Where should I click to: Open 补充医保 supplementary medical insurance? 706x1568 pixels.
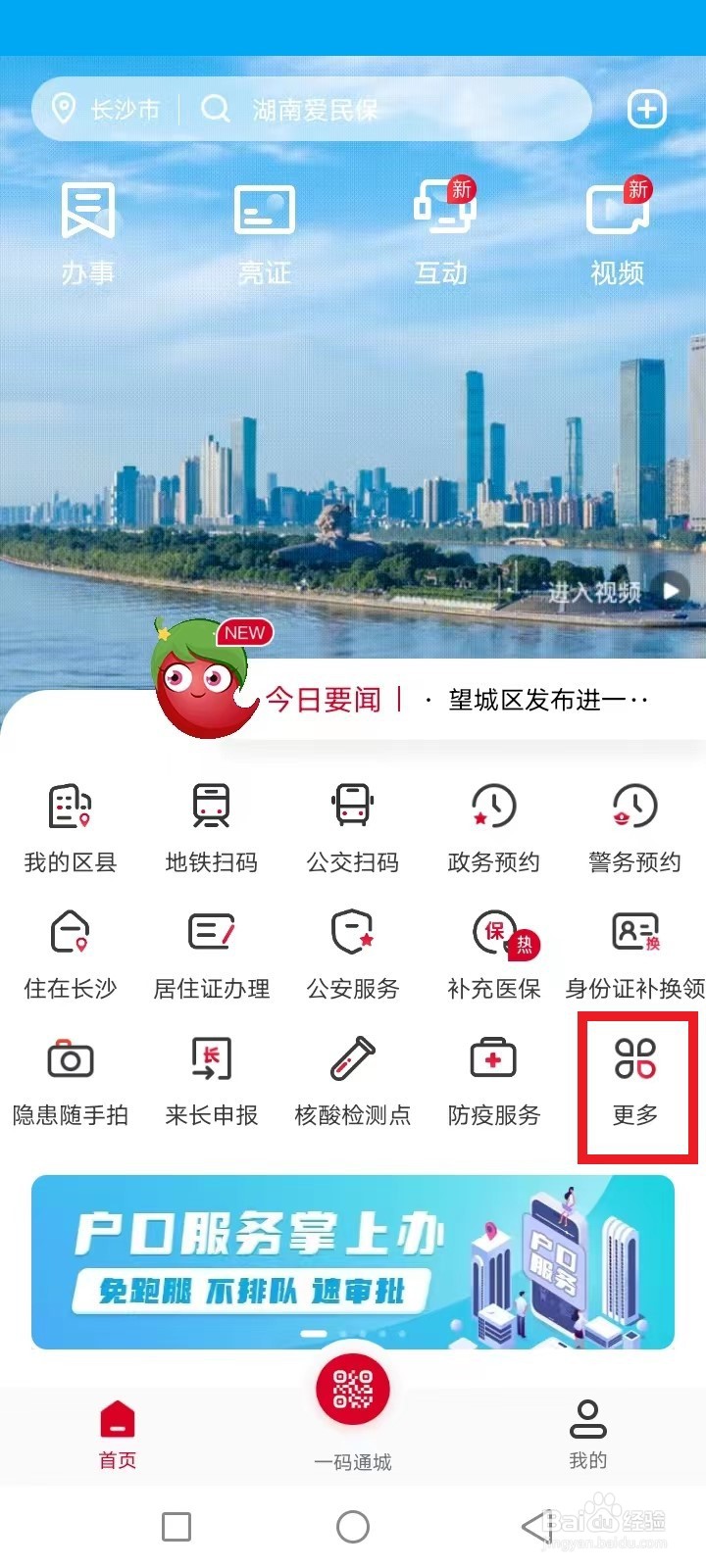pyautogui.click(x=493, y=954)
